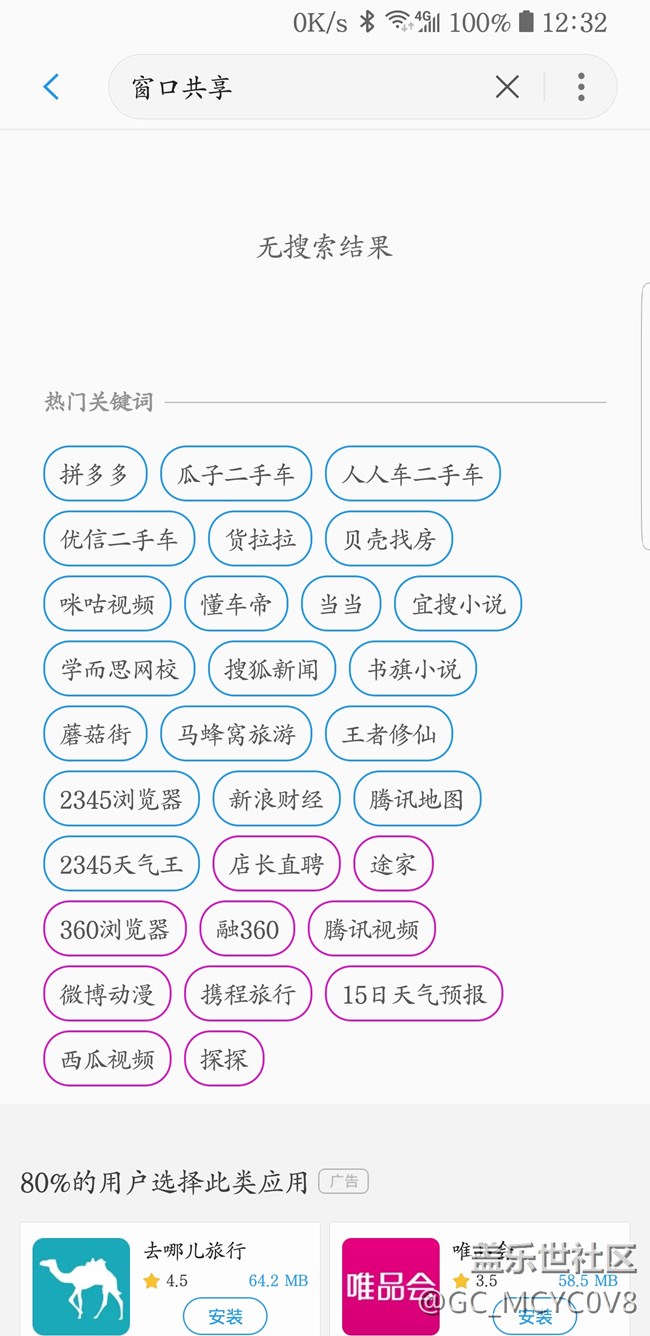Tap the 探探 keyword chip
The image size is (650, 1336).
pyautogui.click(x=224, y=1059)
